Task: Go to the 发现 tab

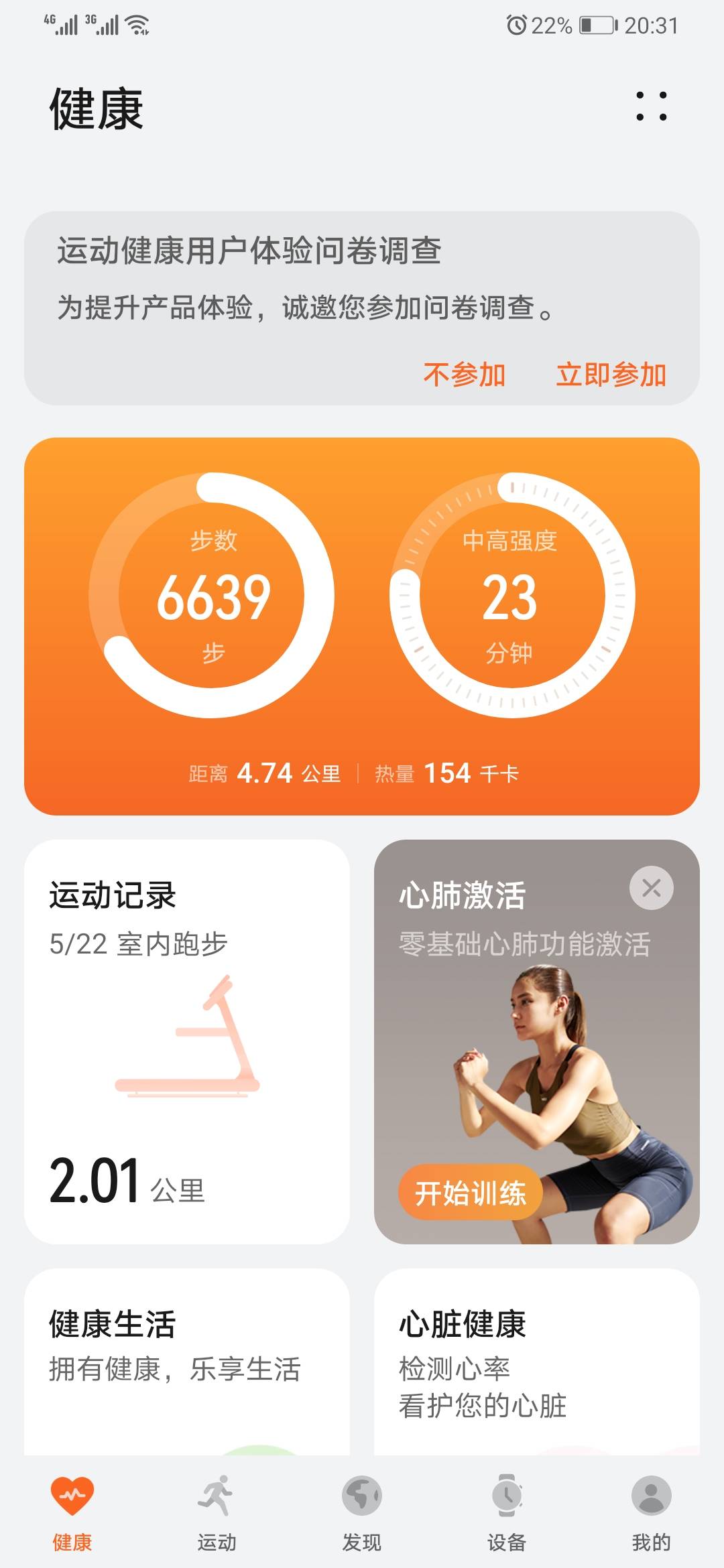Action: coord(362,1510)
